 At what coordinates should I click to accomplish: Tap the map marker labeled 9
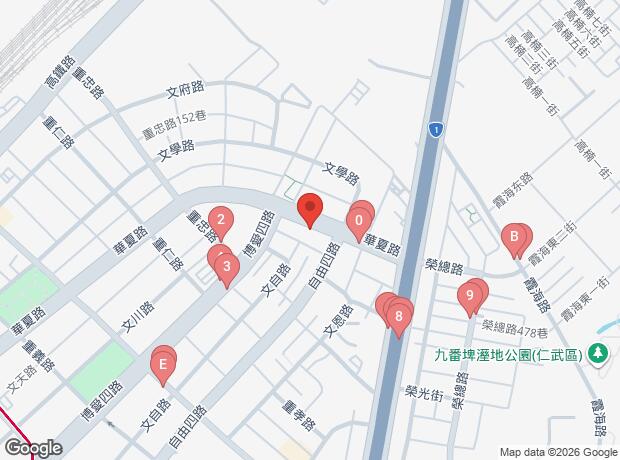coord(470,298)
